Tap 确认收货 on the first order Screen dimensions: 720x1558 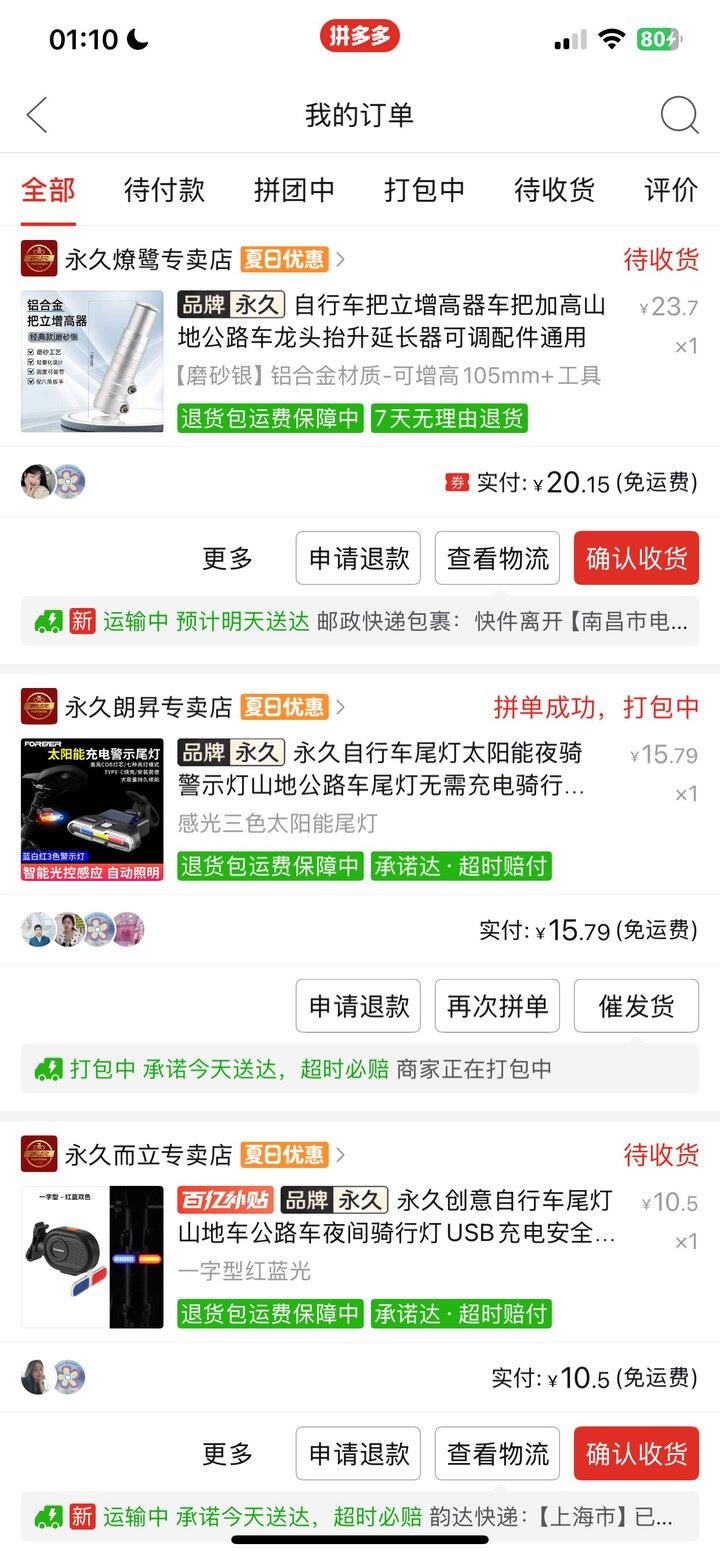coord(636,558)
